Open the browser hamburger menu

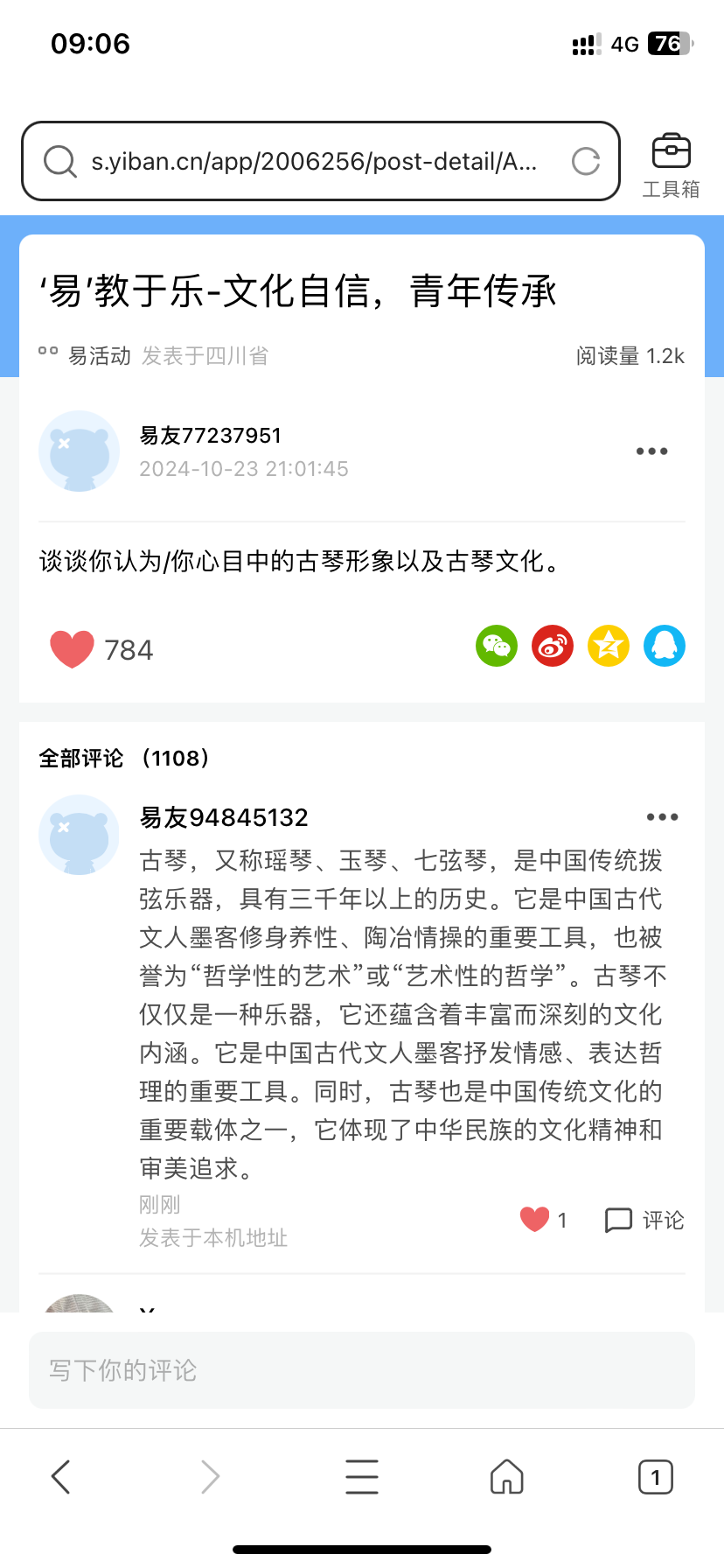[362, 1477]
